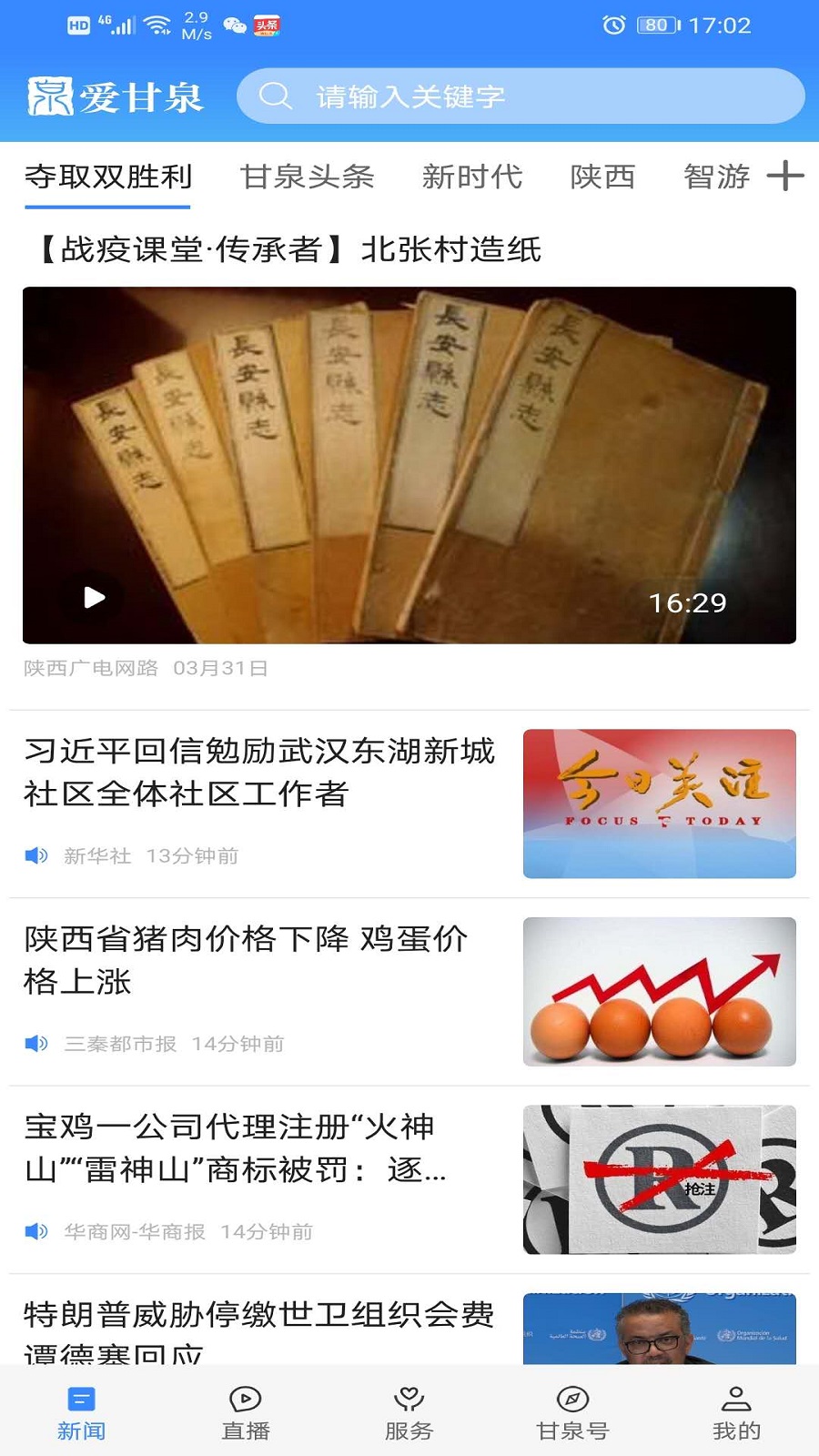Click the magnifier icon in search bar
This screenshot has height=1456, width=819.
click(x=276, y=96)
